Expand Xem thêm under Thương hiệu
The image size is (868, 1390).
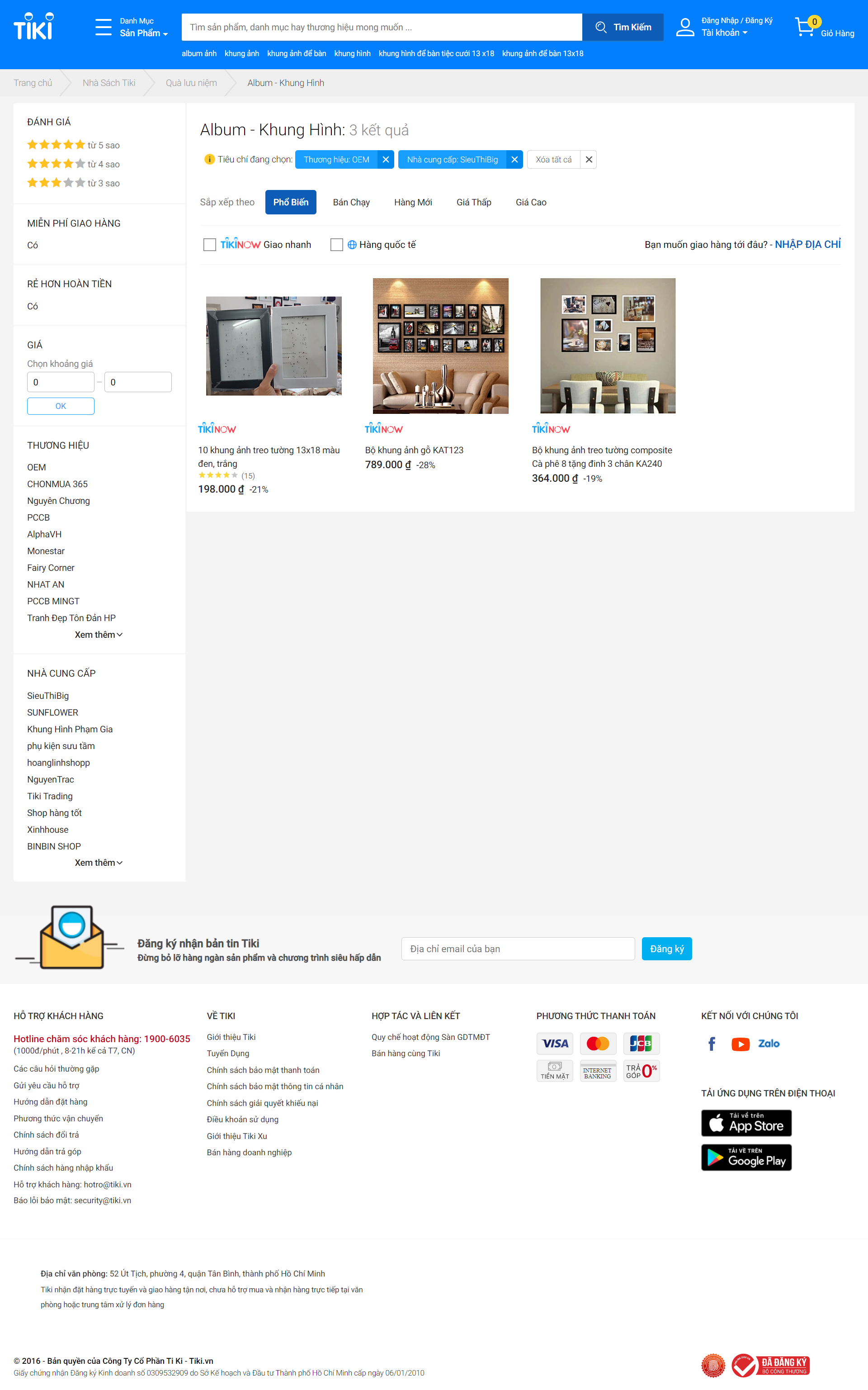pyautogui.click(x=98, y=635)
